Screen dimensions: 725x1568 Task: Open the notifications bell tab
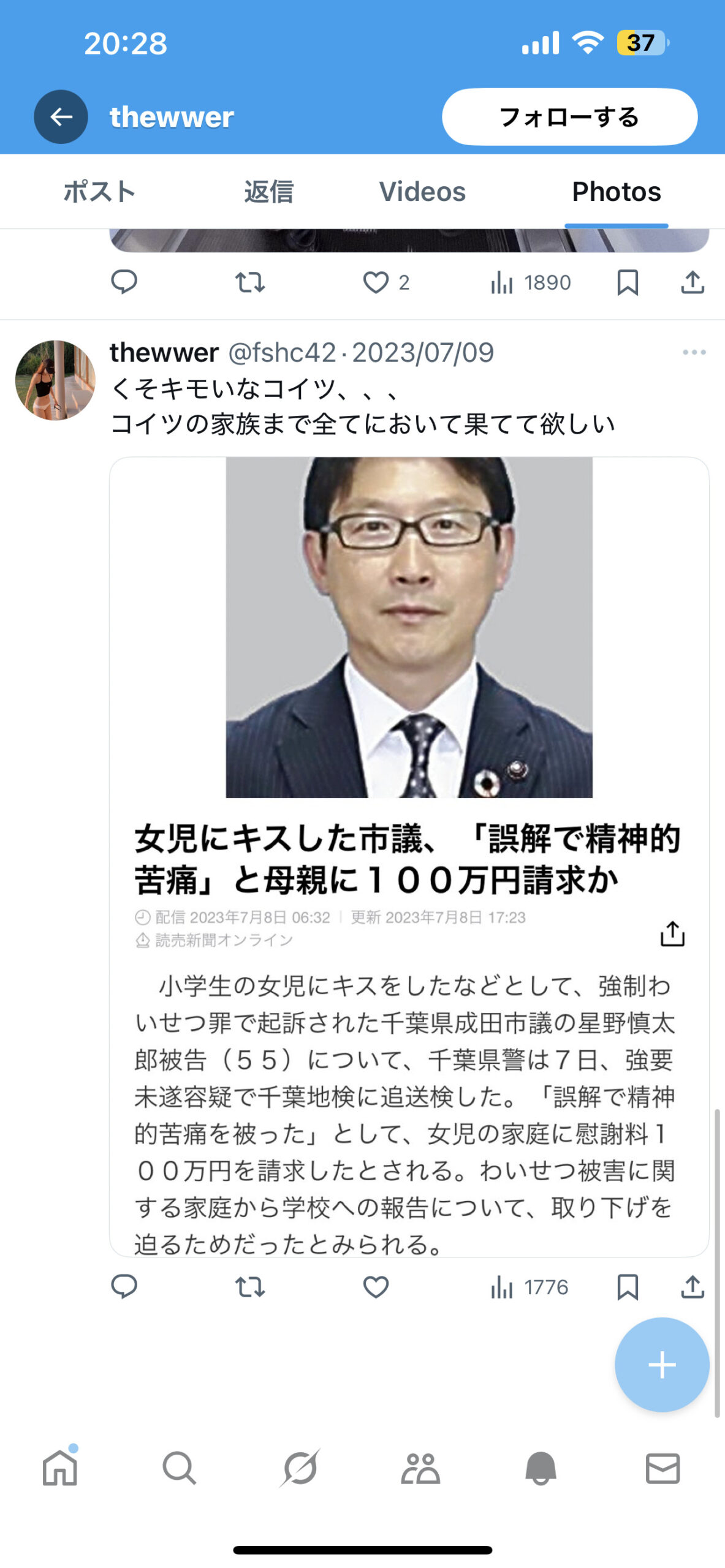click(x=541, y=1468)
